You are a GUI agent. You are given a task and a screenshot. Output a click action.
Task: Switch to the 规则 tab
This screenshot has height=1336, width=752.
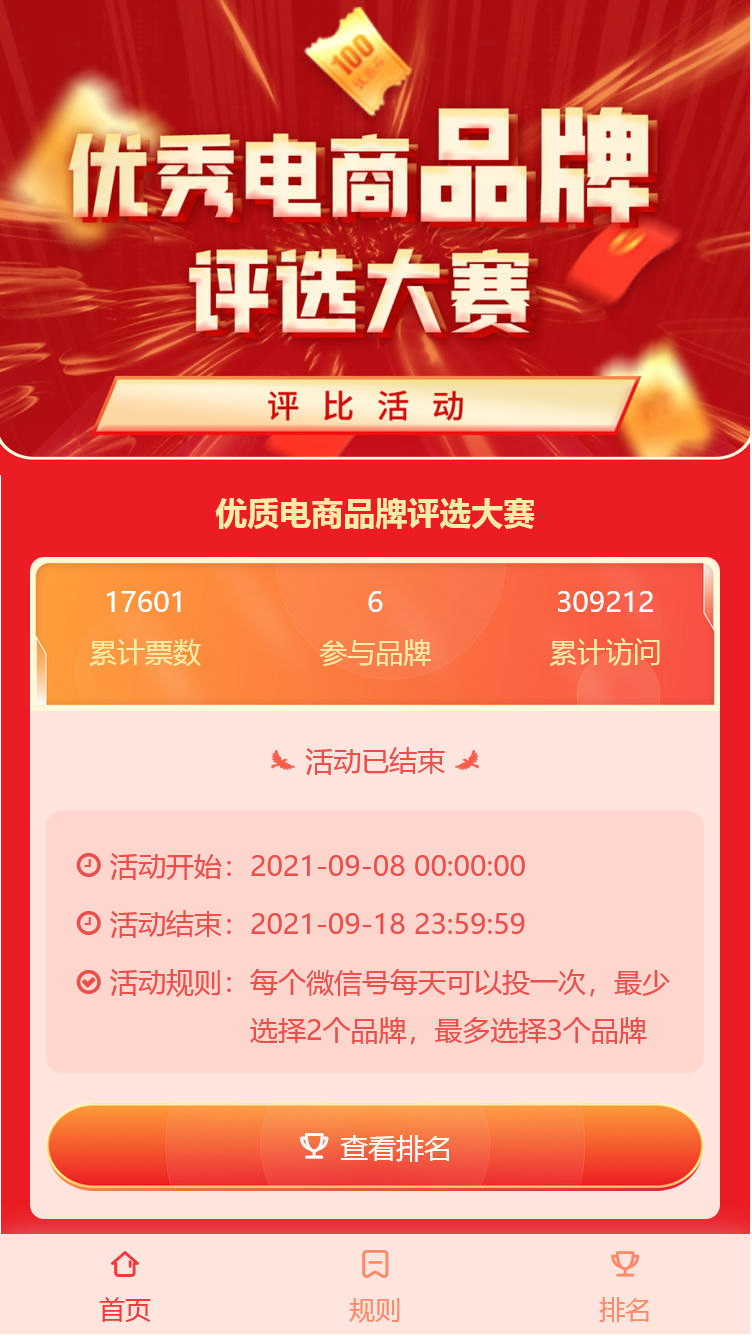(x=375, y=1285)
